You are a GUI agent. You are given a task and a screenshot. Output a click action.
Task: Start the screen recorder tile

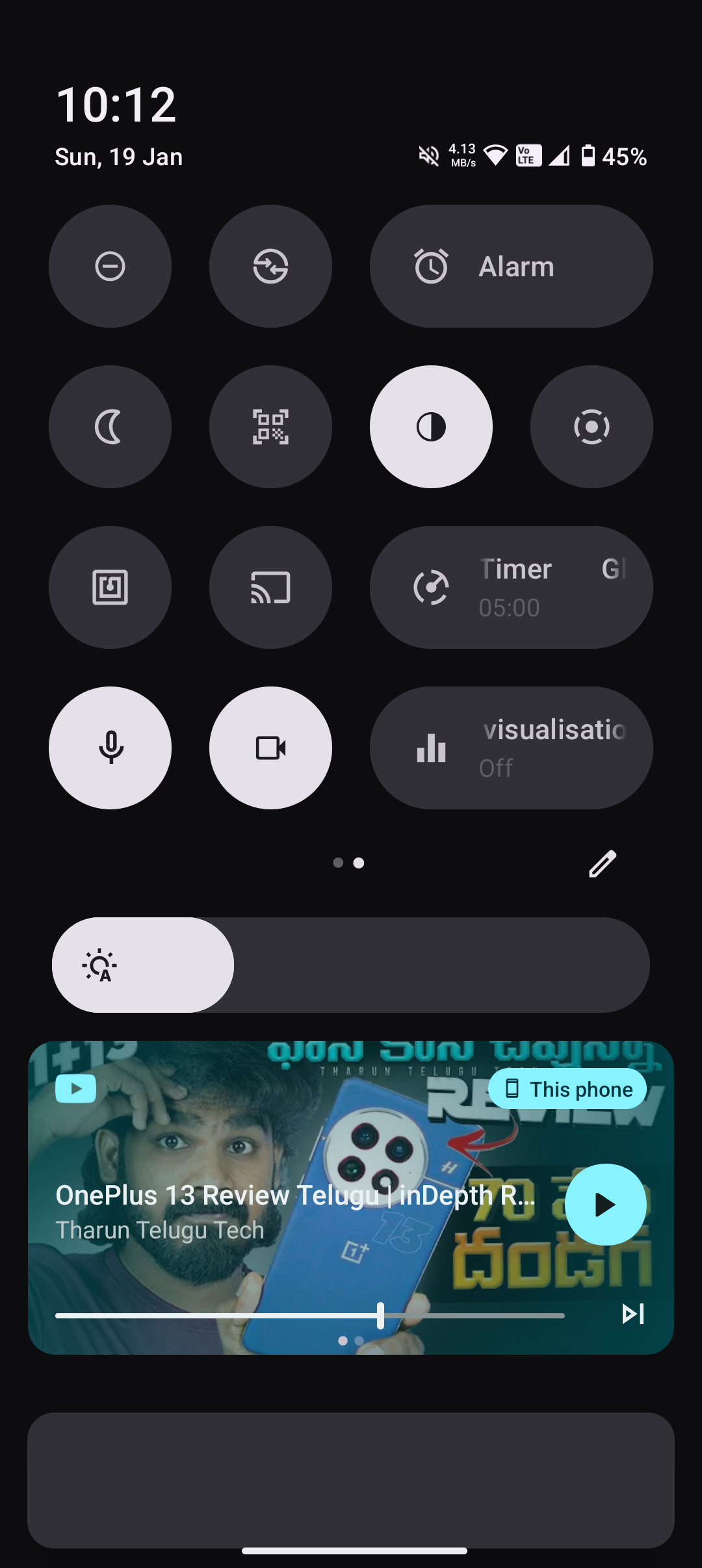coord(591,427)
